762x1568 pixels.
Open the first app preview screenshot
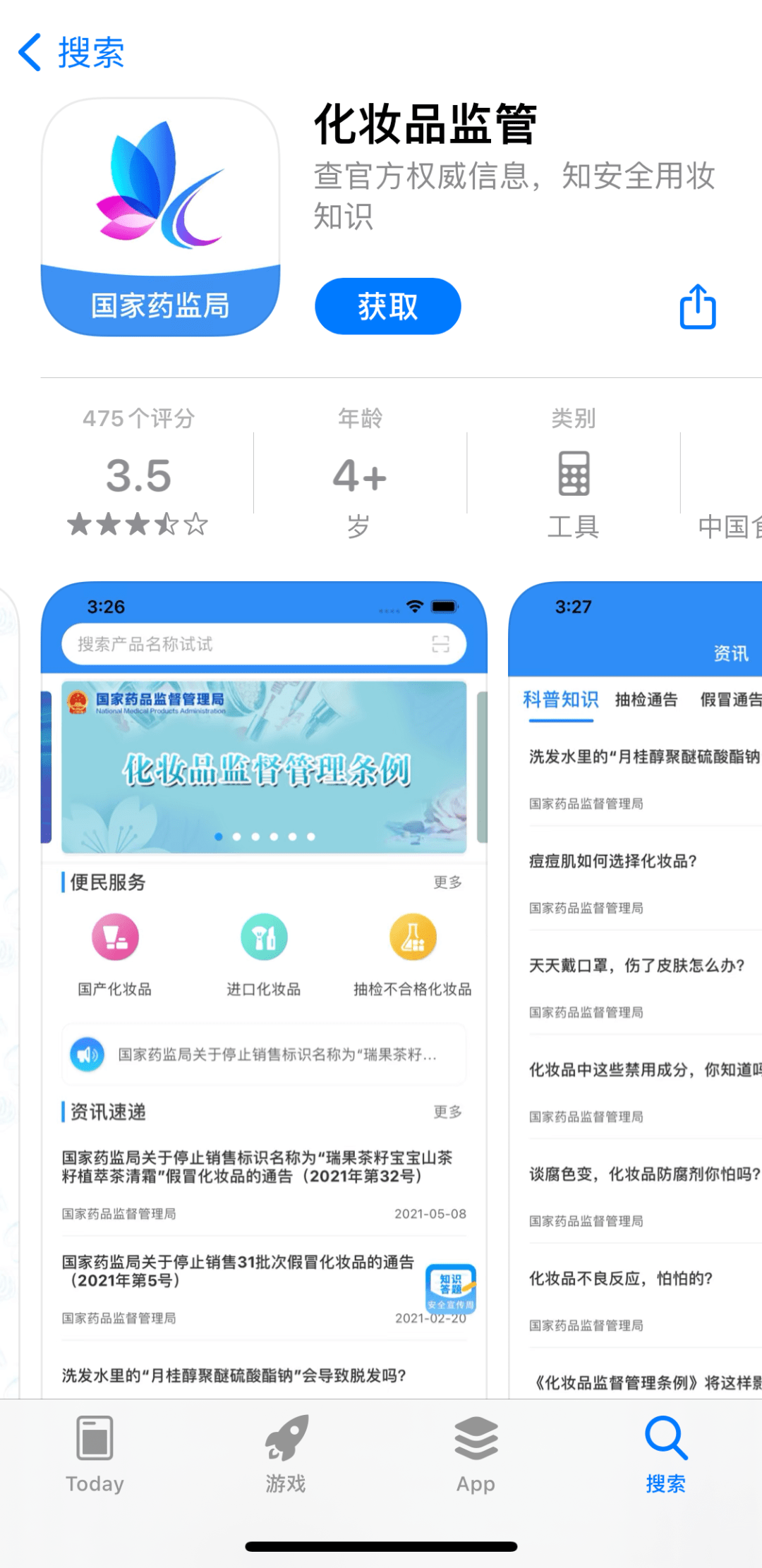264,987
